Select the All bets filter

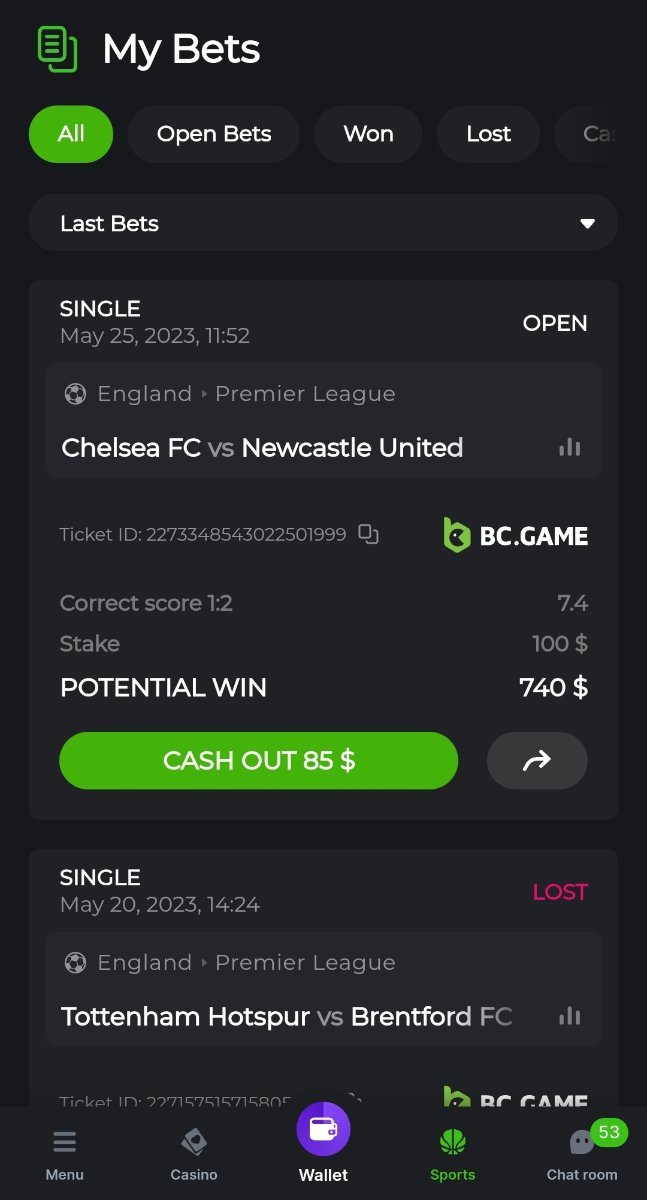coord(71,134)
